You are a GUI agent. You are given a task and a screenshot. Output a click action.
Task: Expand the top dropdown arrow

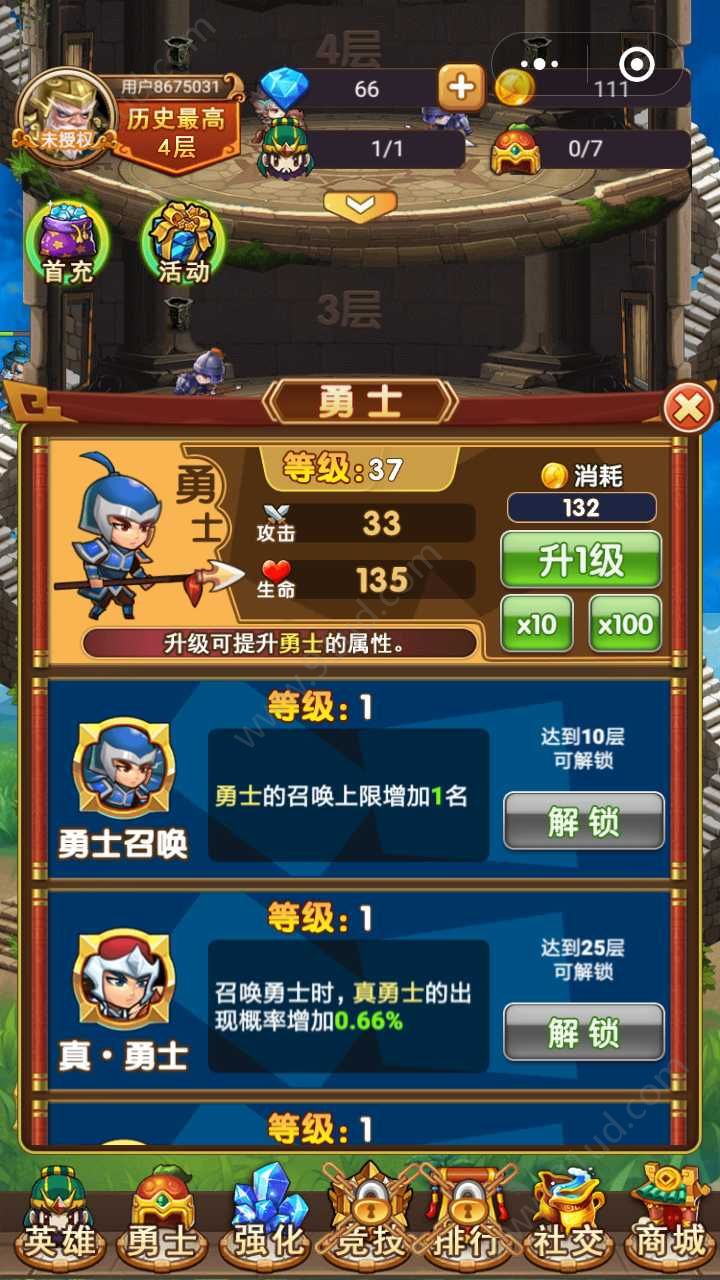click(360, 205)
